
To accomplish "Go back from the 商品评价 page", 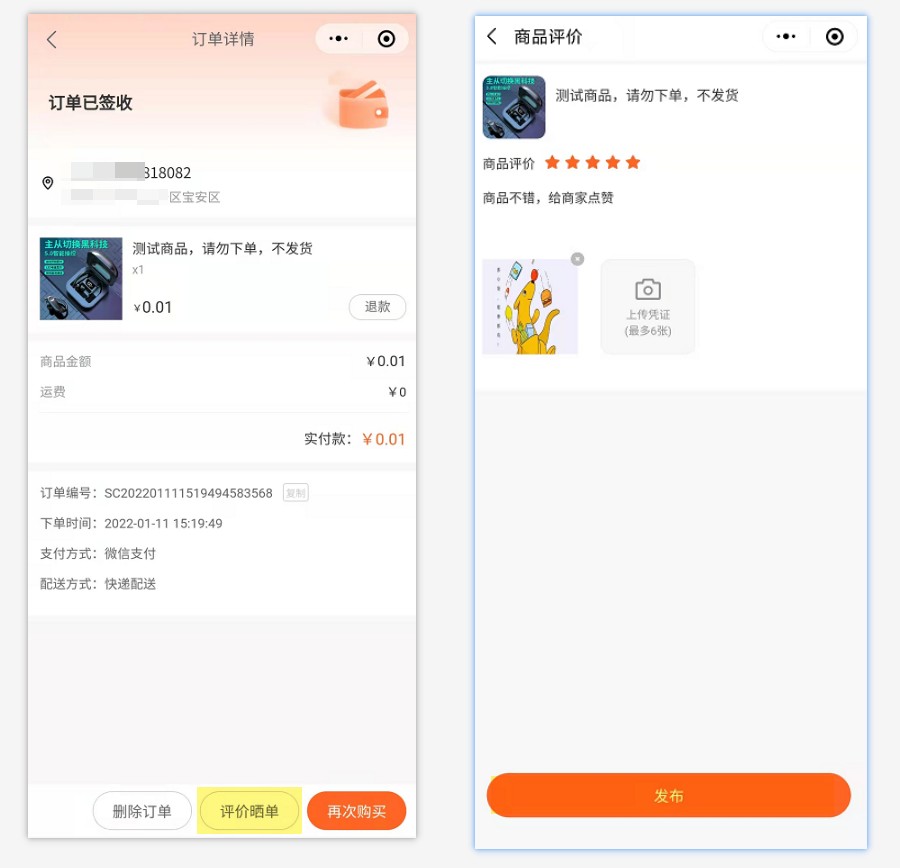I will coord(491,37).
